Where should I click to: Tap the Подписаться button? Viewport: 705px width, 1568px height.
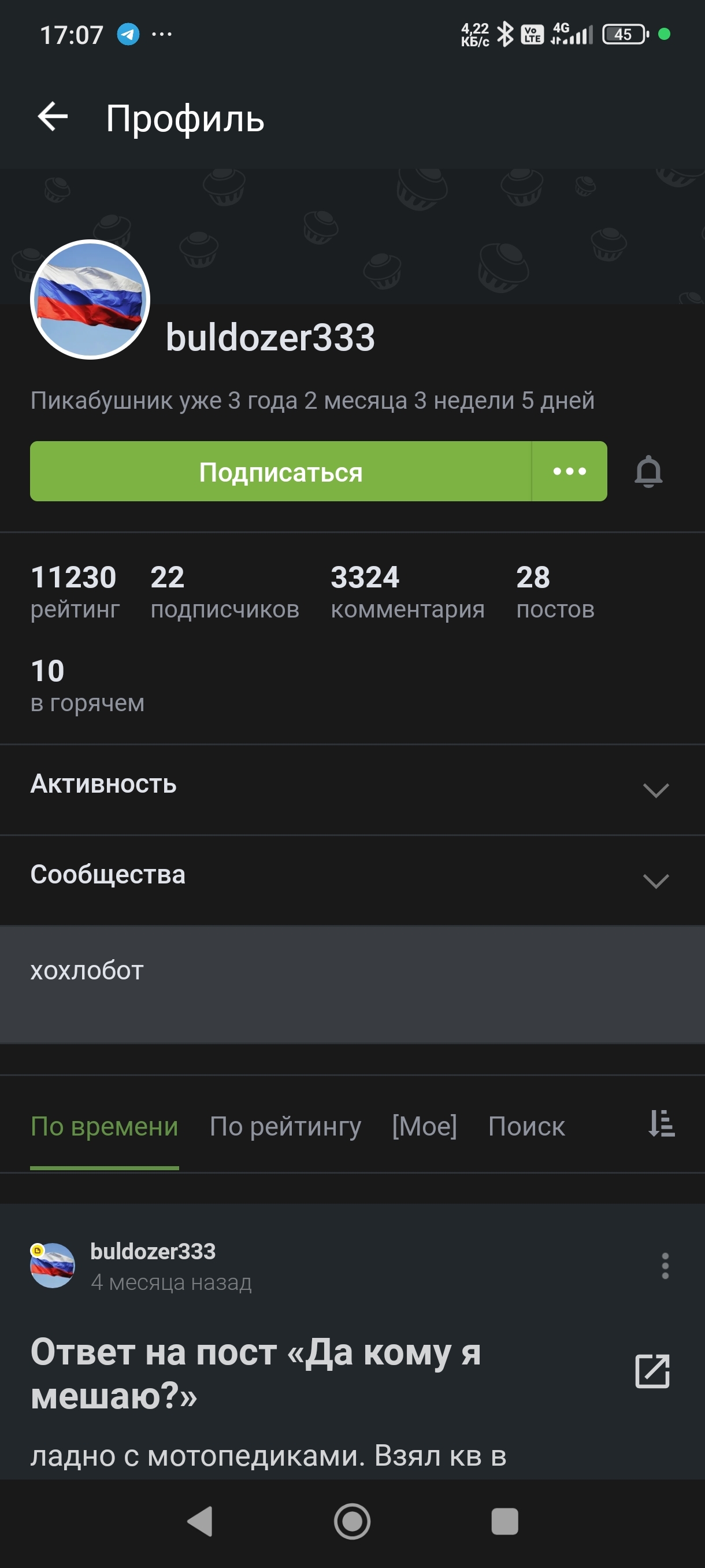click(x=280, y=472)
